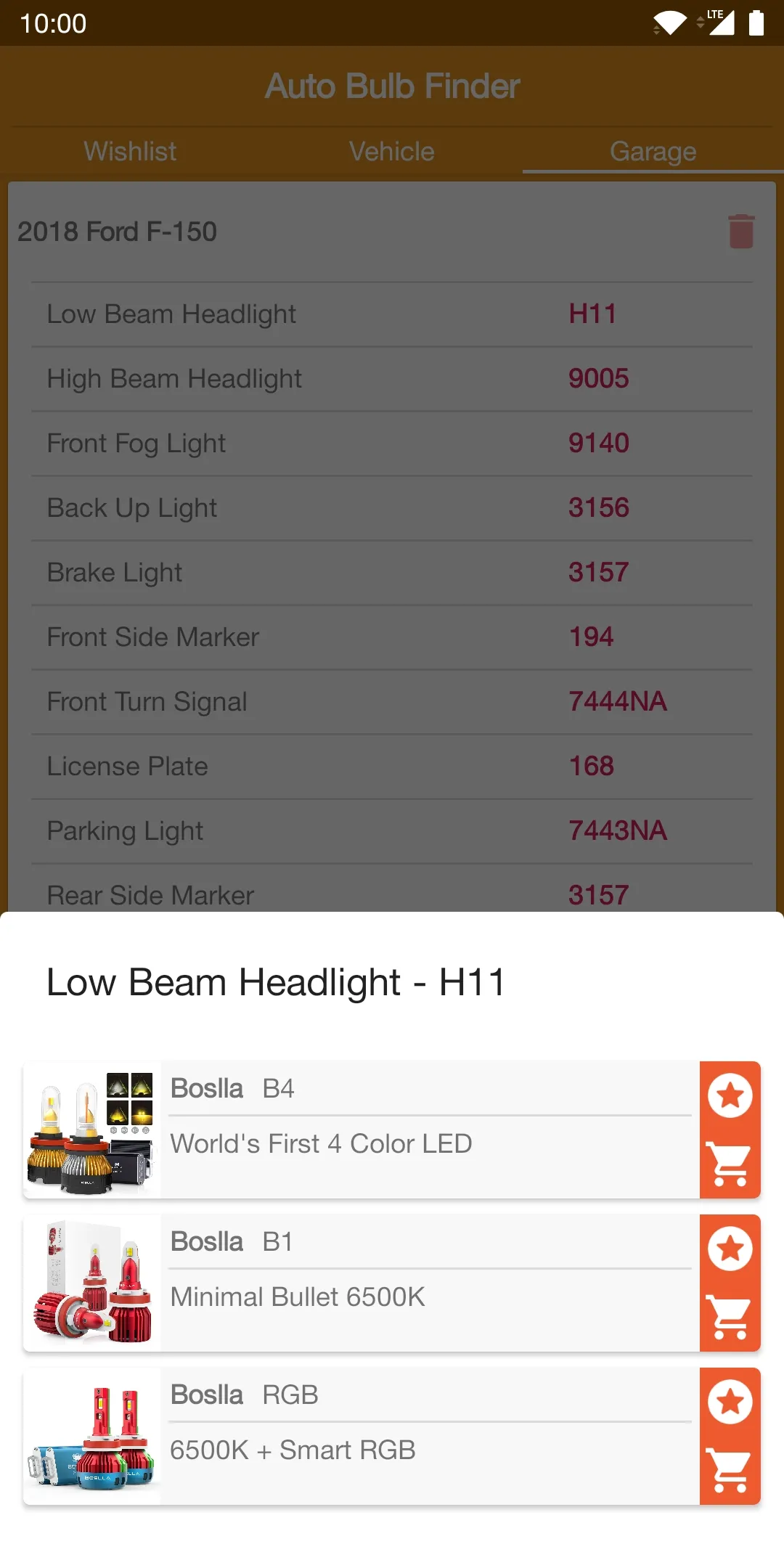This screenshot has width=784, height=1568.
Task: Delete 2018 Ford F-150 with trash icon
Action: [740, 229]
